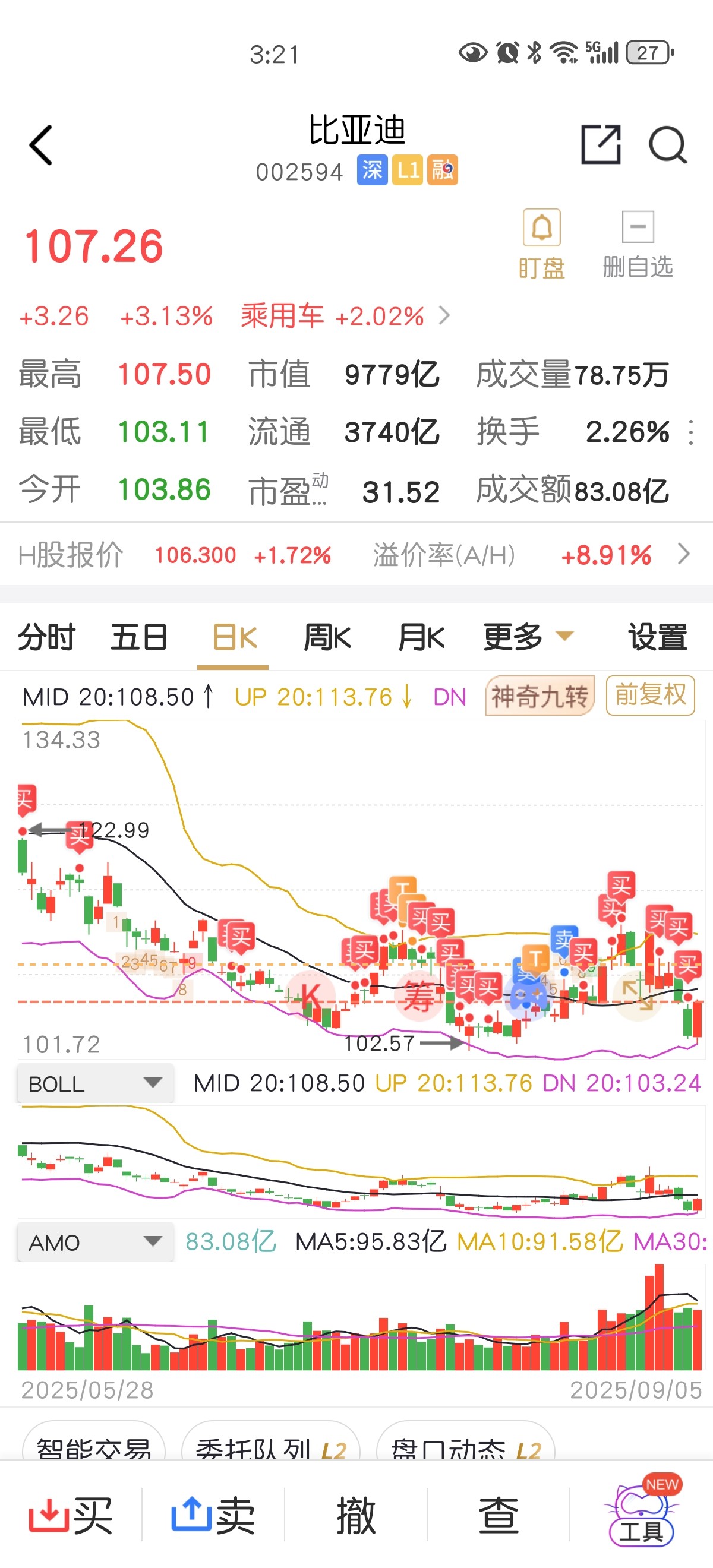
Task: Go back using the top-left arrow
Action: (41, 145)
